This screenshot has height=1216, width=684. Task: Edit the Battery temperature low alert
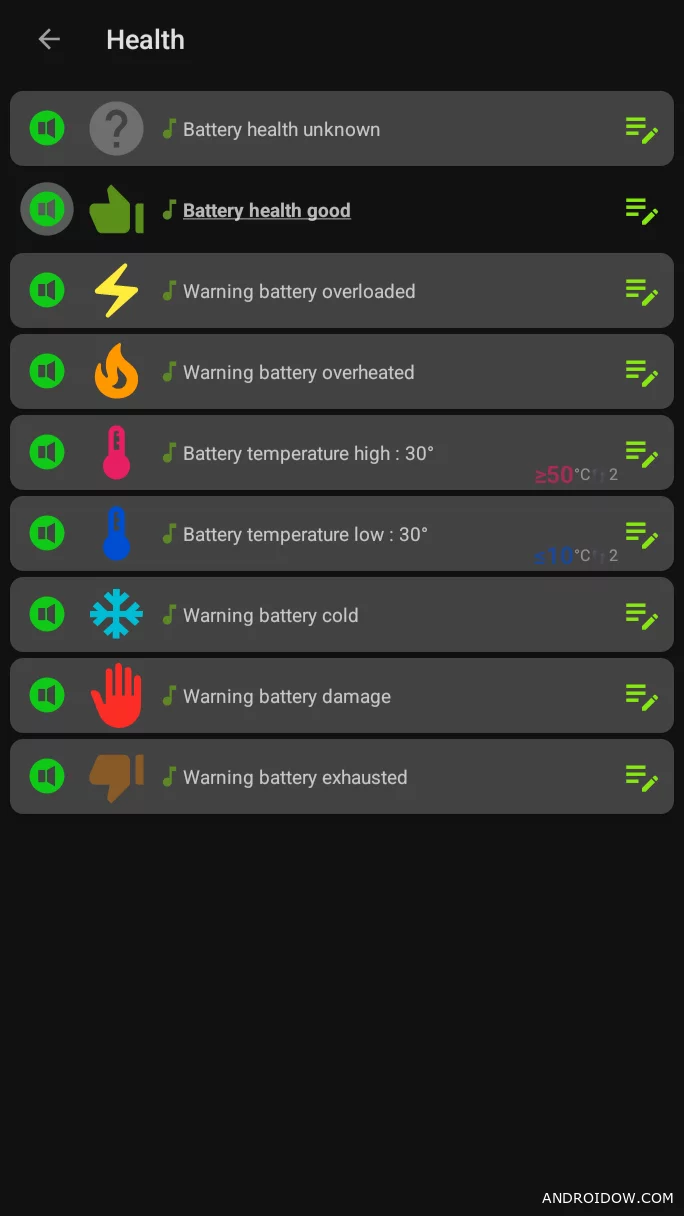[641, 535]
